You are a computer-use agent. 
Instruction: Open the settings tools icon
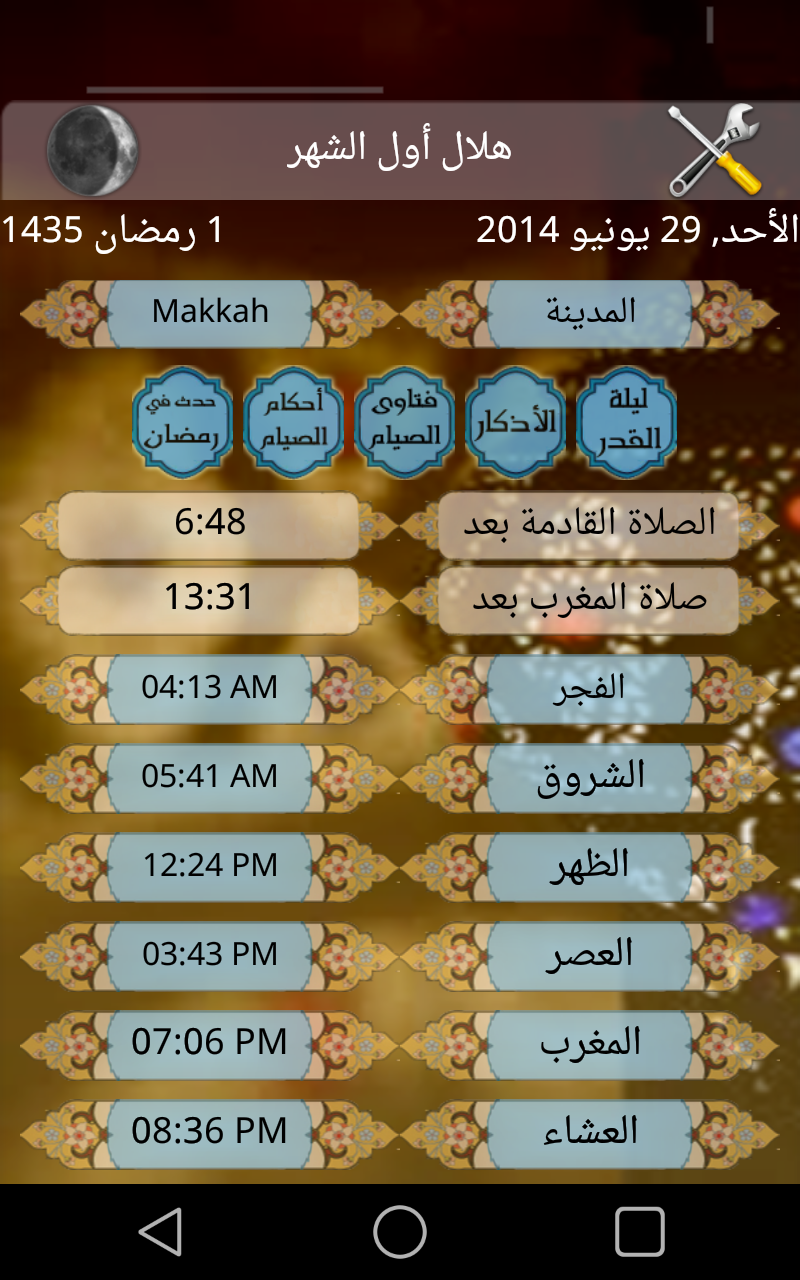point(715,150)
